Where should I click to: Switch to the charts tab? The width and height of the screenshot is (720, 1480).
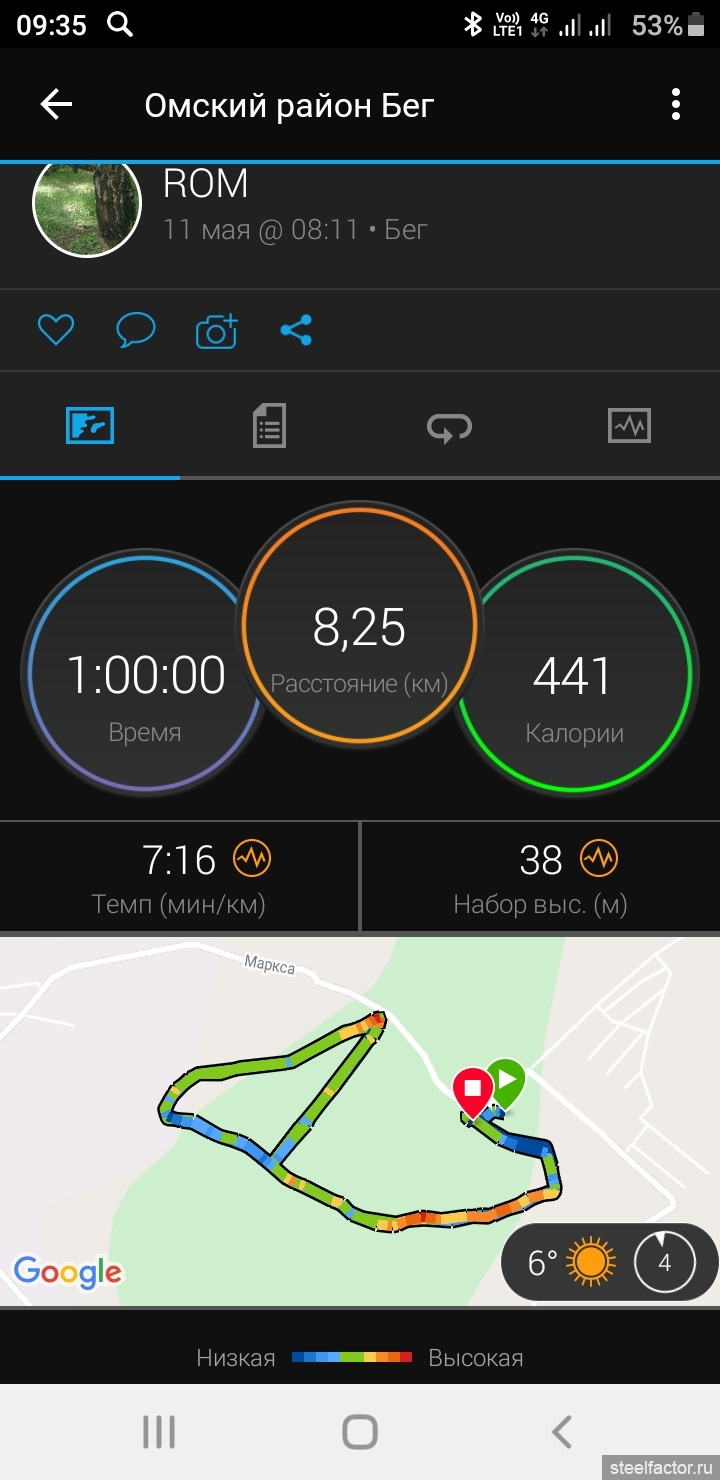pos(629,426)
